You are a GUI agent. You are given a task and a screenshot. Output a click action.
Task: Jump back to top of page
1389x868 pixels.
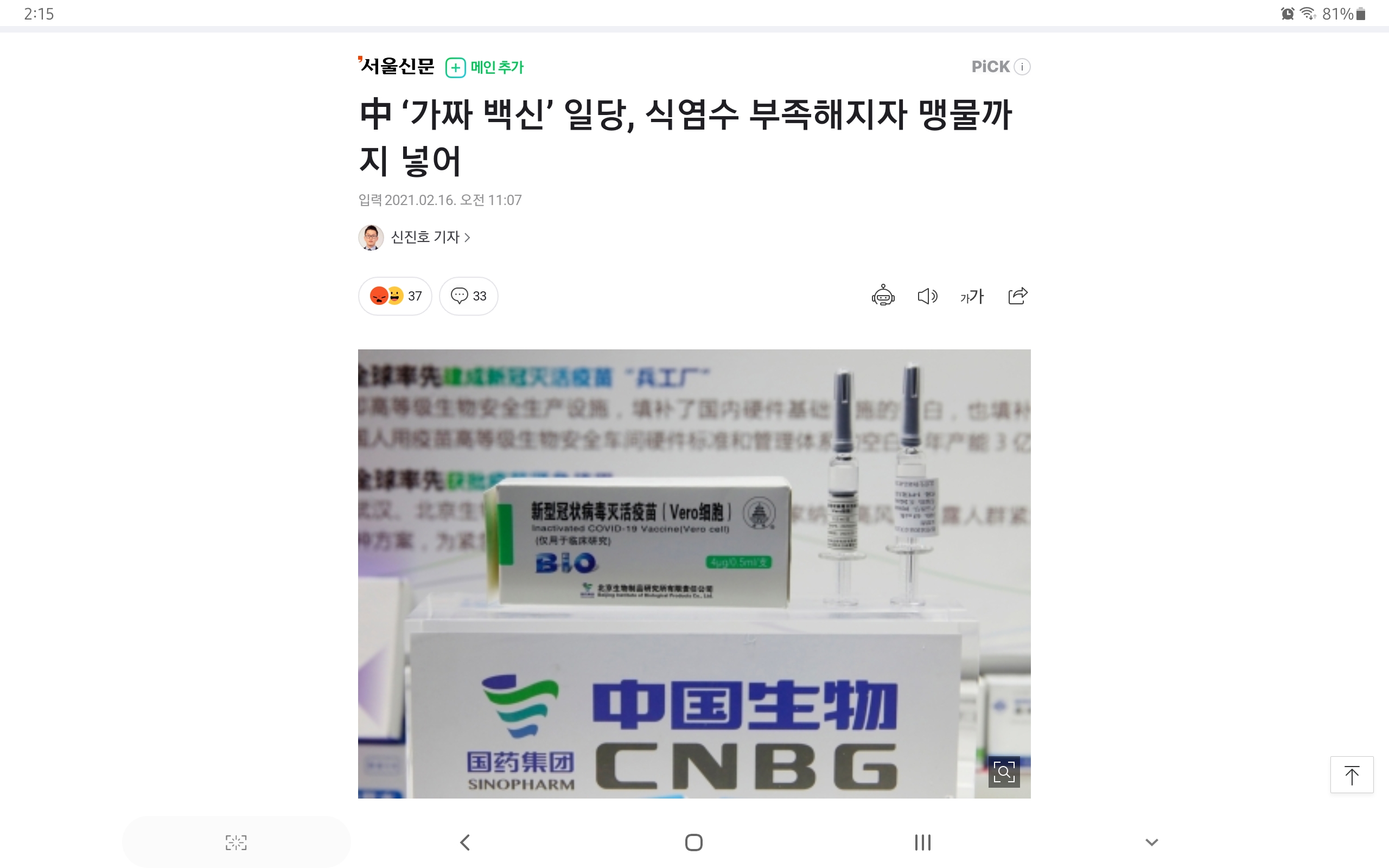click(1352, 775)
